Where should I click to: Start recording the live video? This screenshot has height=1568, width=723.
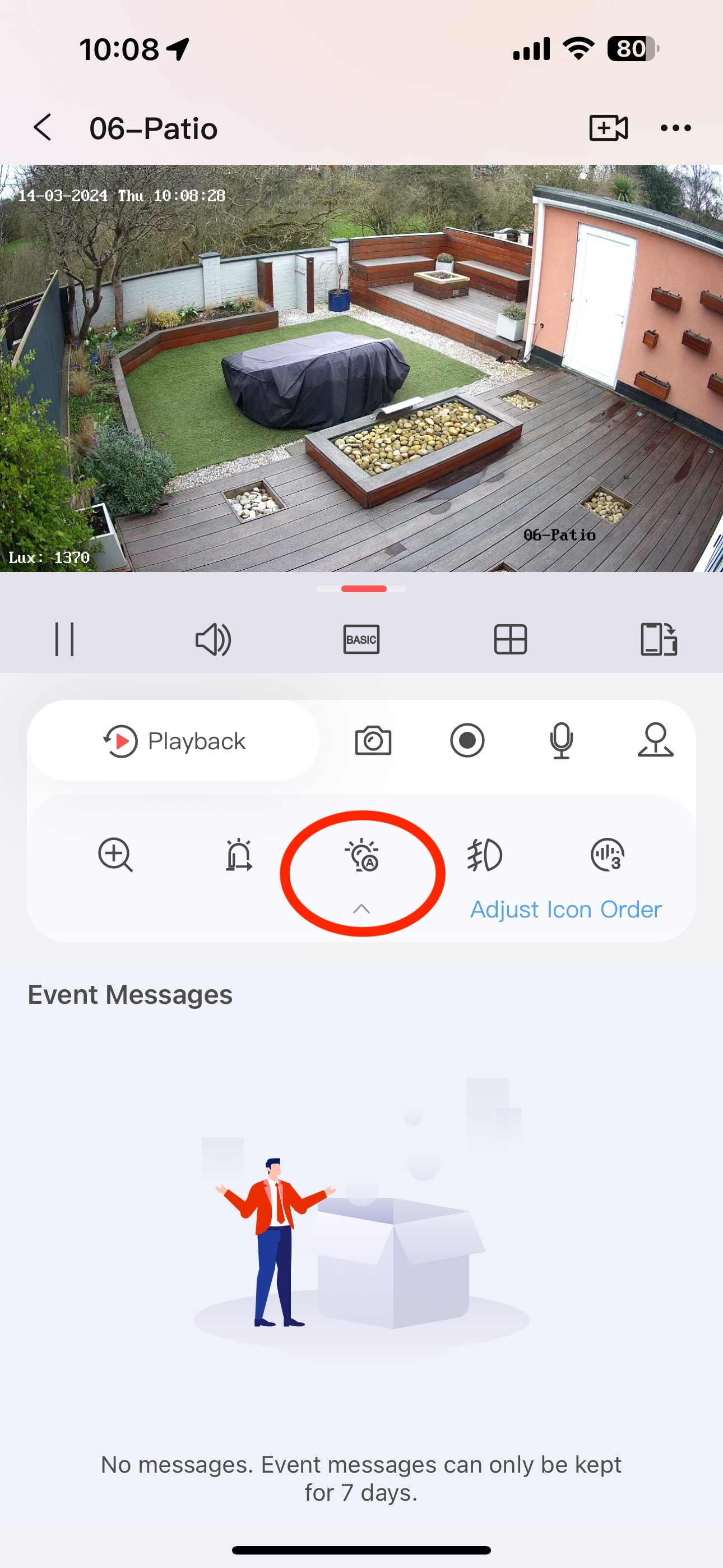tap(467, 741)
